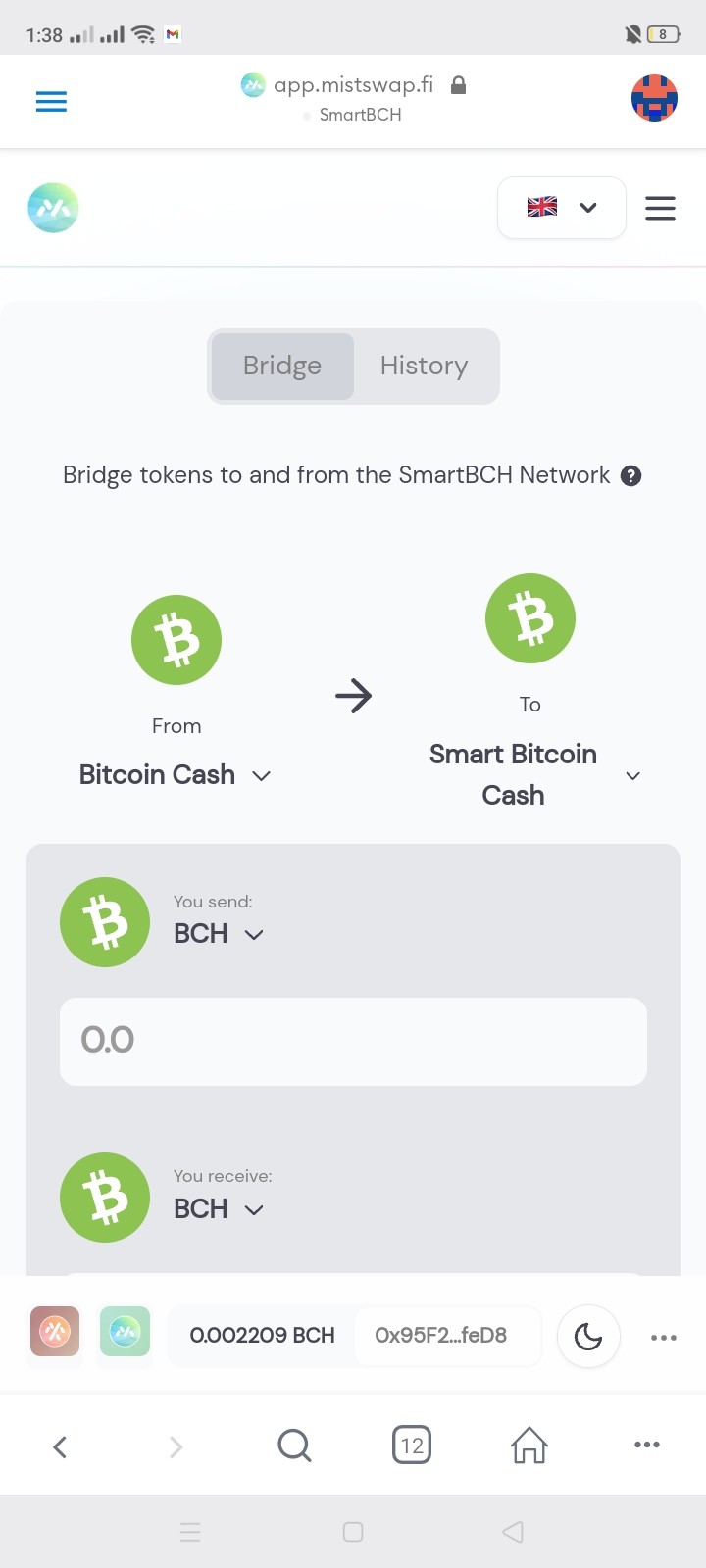The image size is (706, 1568).
Task: Open the MistSwap hamburger menu
Action: coord(660,208)
